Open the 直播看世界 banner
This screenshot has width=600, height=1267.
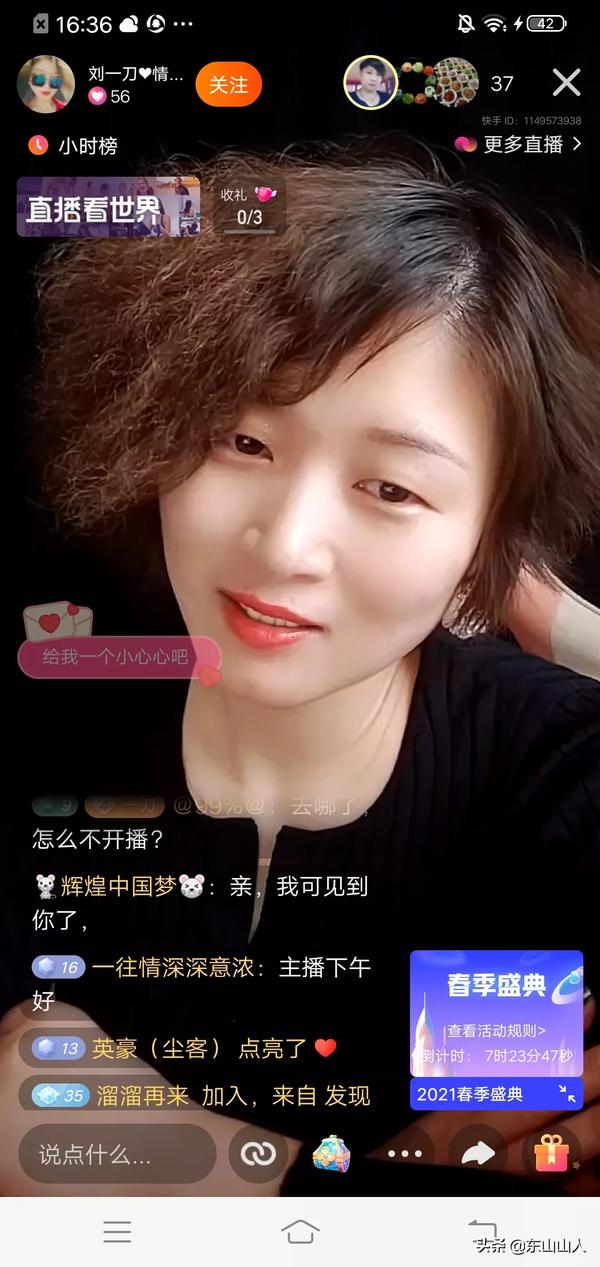coord(108,207)
